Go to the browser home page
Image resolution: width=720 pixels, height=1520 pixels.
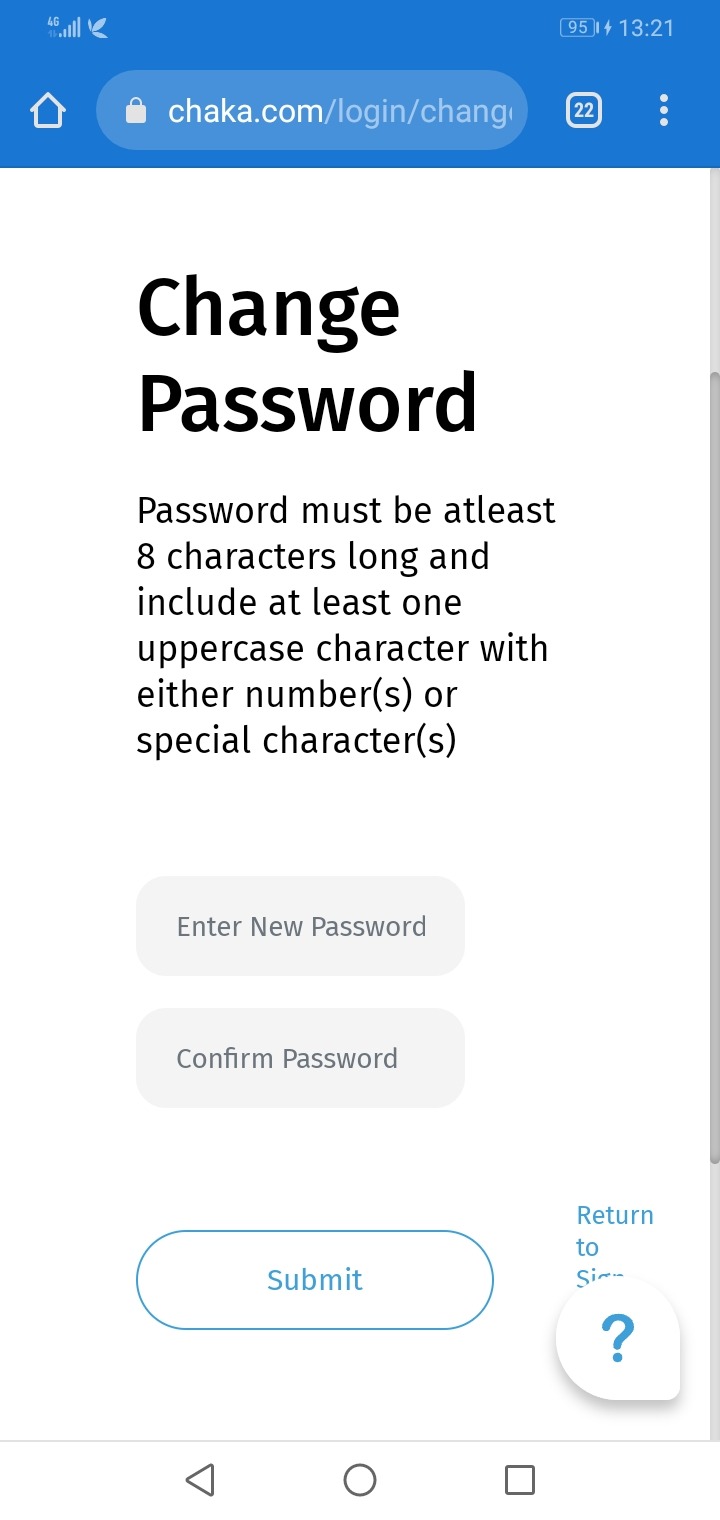[x=48, y=111]
